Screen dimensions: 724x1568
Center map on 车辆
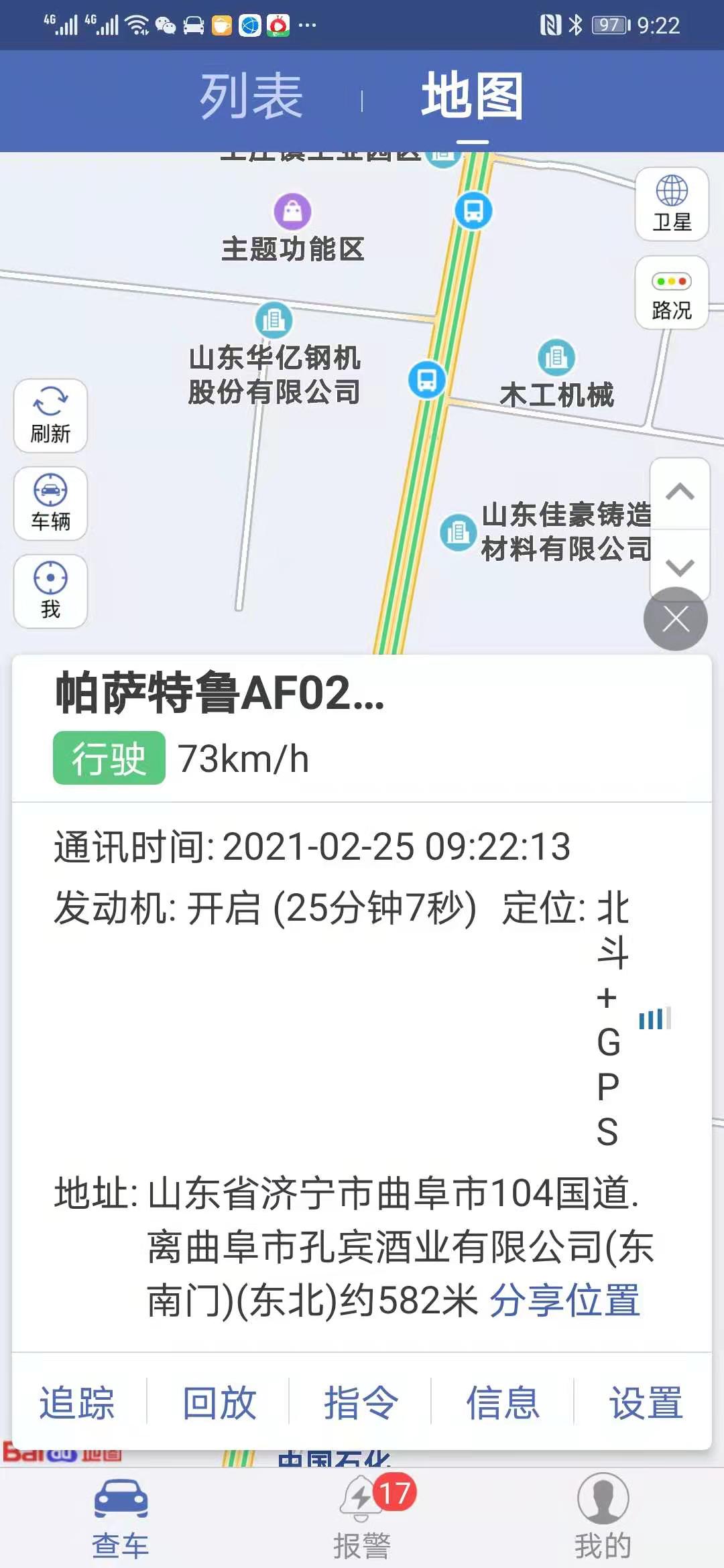tap(51, 503)
